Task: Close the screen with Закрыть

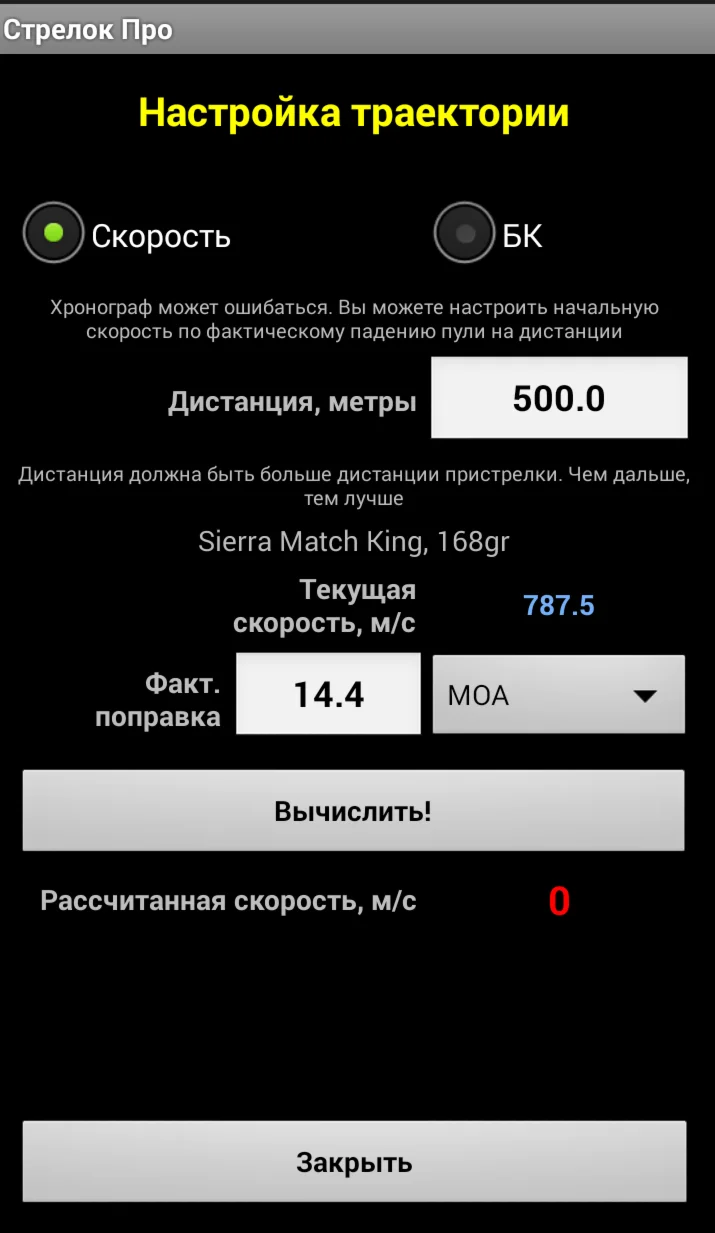Action: coord(353,1162)
